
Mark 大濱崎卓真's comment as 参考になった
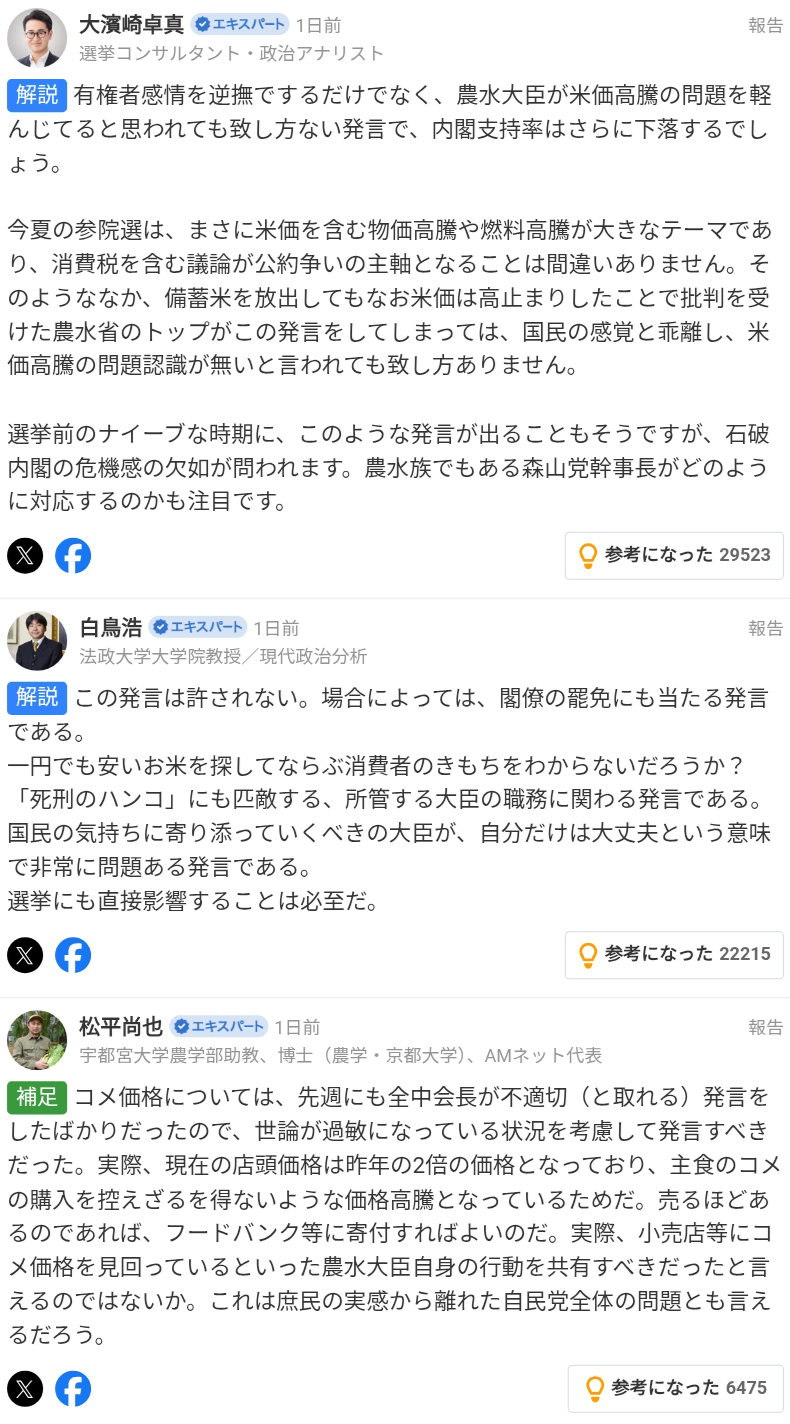[x=674, y=555]
